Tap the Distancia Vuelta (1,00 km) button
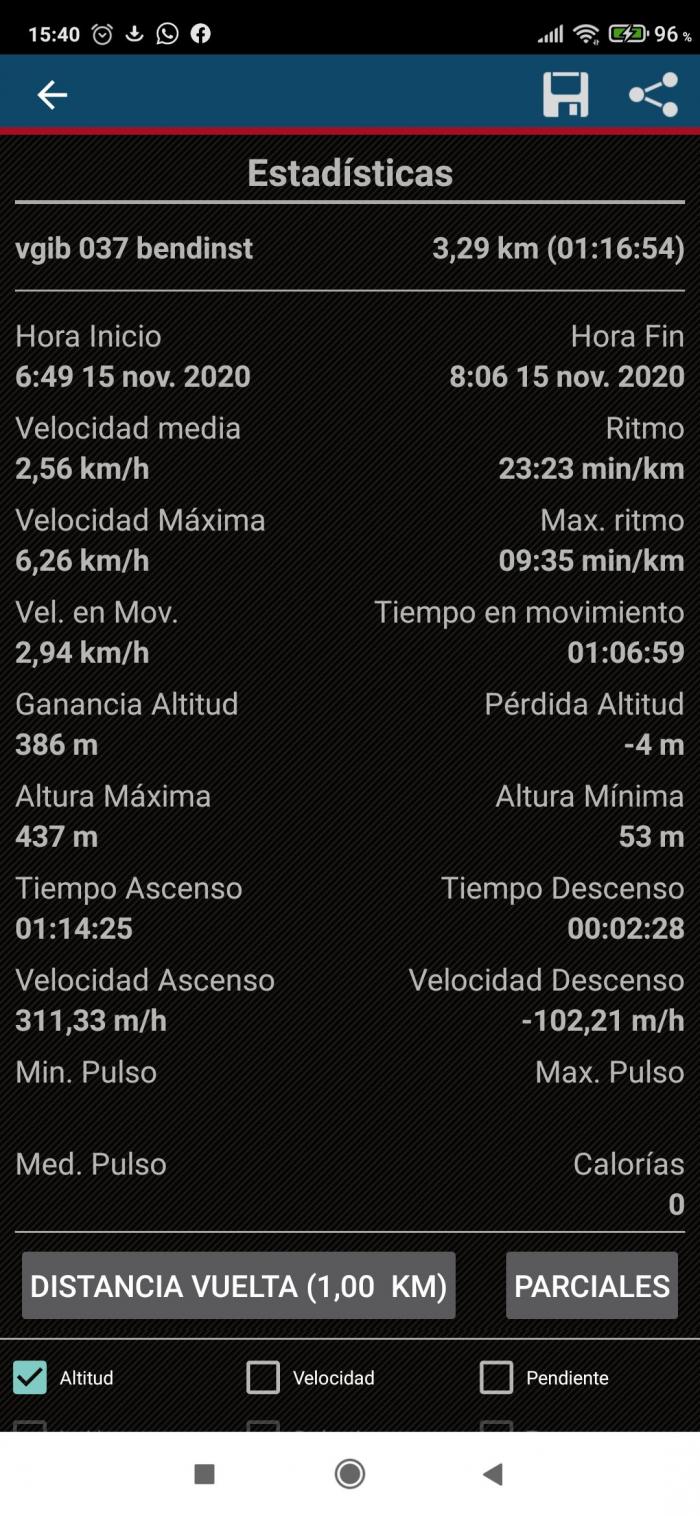 click(x=239, y=1285)
